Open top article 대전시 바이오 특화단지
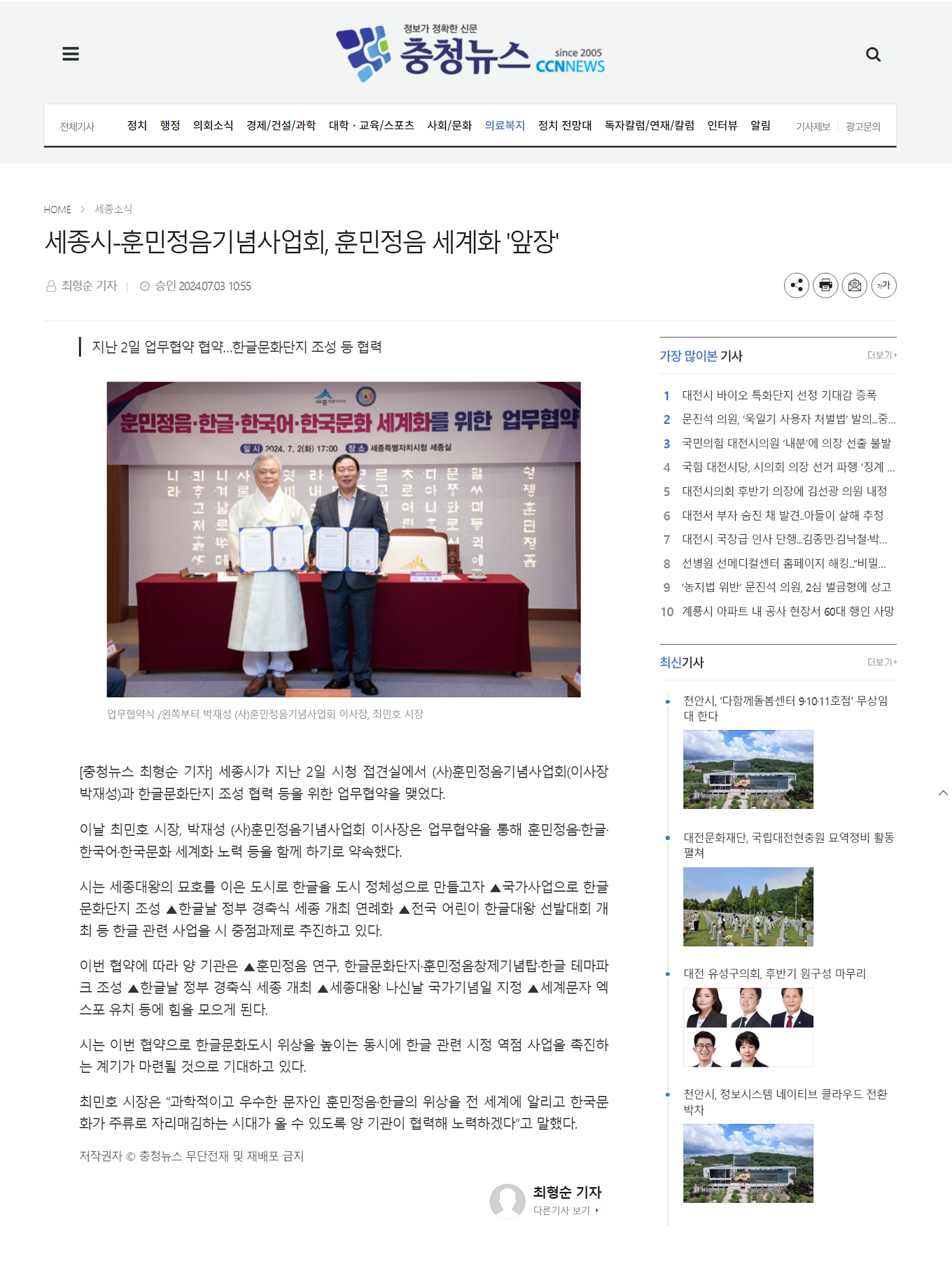 point(779,395)
